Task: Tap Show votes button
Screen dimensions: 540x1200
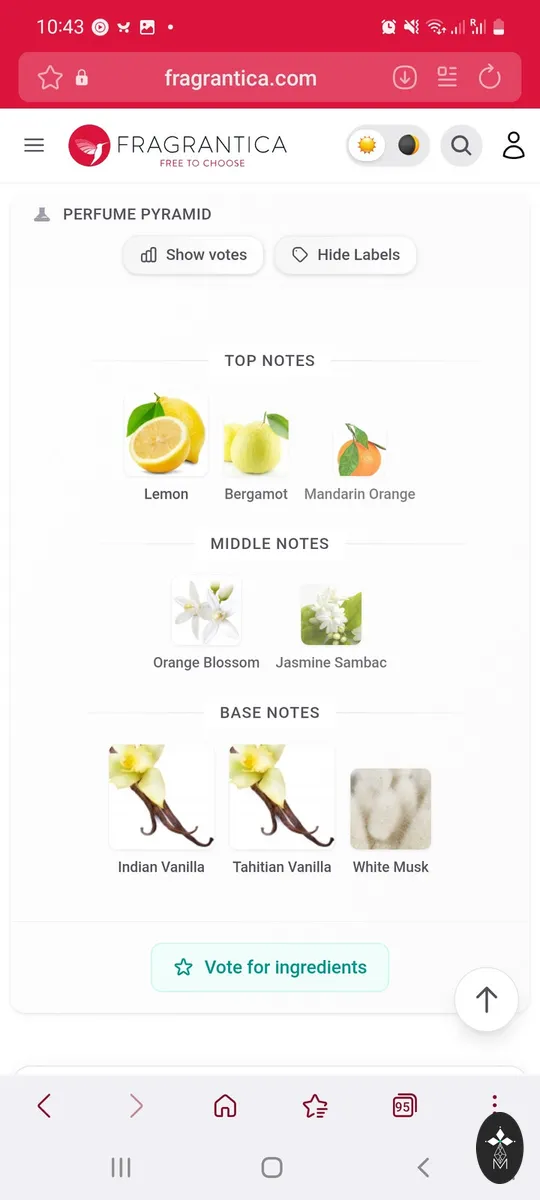Action: coord(193,255)
